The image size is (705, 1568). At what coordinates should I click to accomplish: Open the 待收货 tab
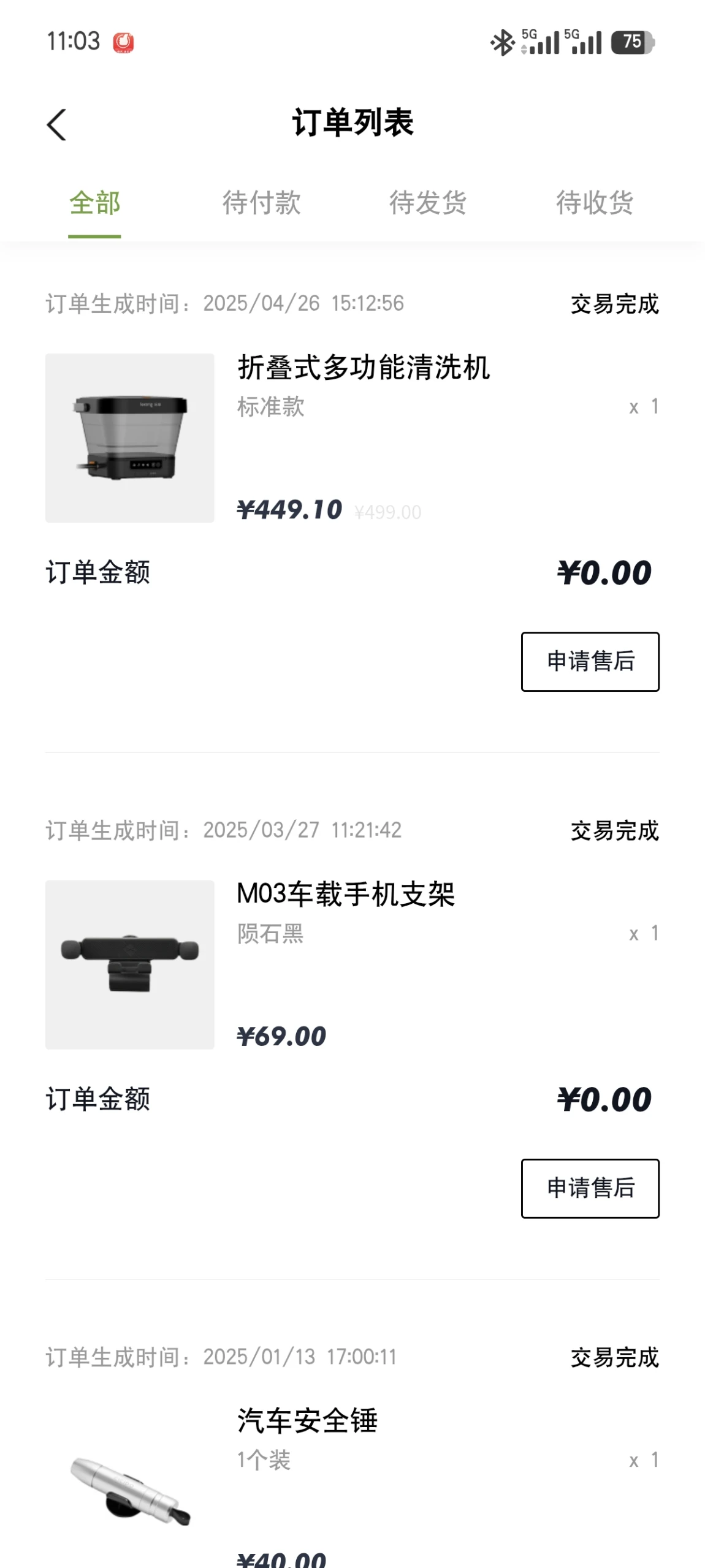click(x=595, y=203)
